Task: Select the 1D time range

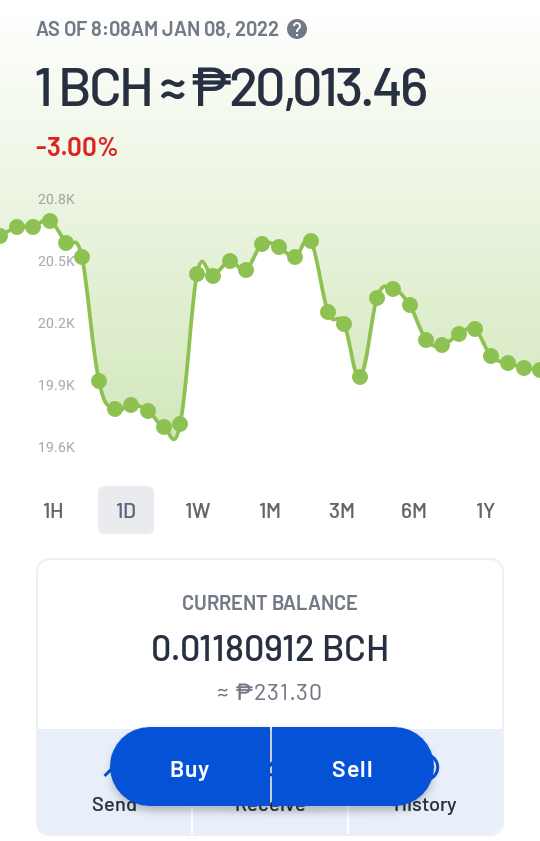Action: [x=126, y=510]
